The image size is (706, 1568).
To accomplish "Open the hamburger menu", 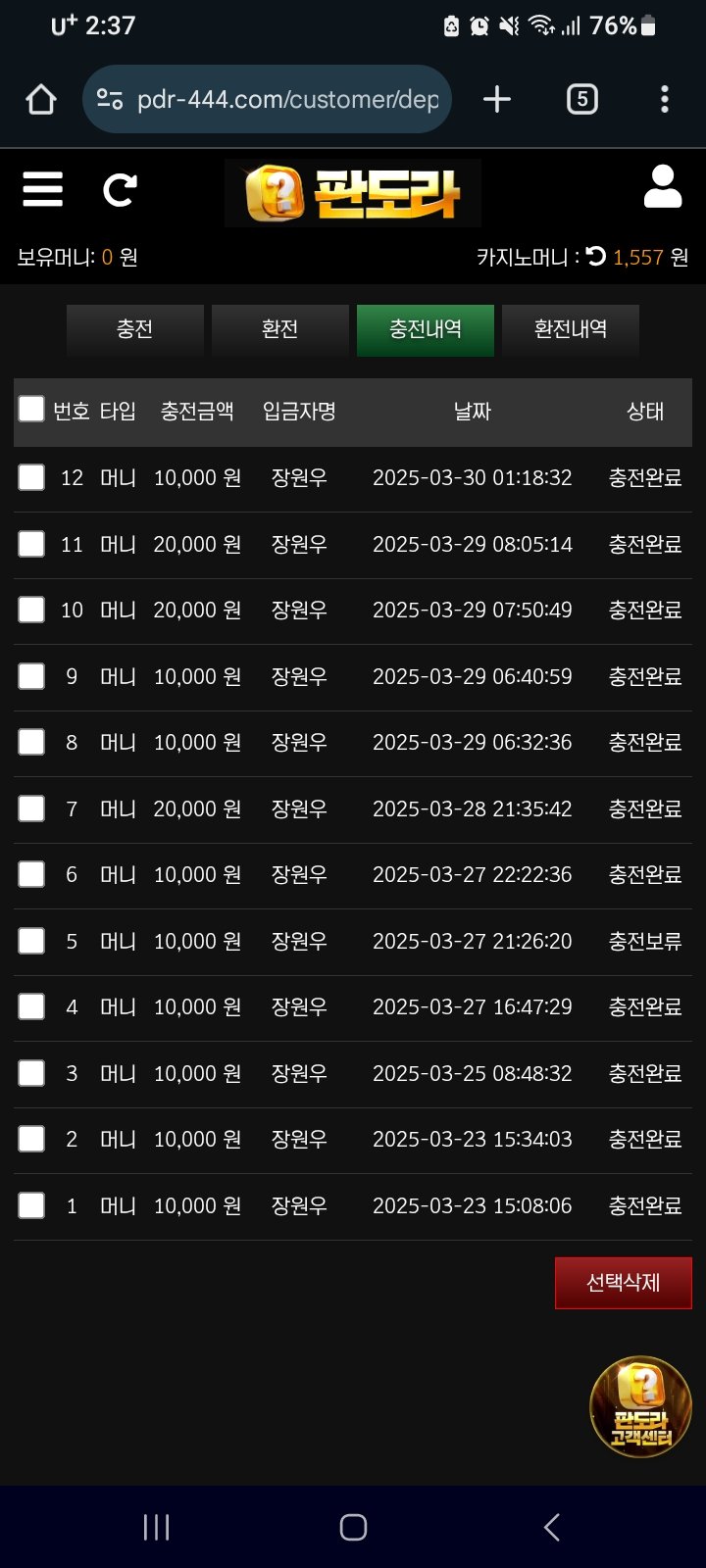I will 42,188.
